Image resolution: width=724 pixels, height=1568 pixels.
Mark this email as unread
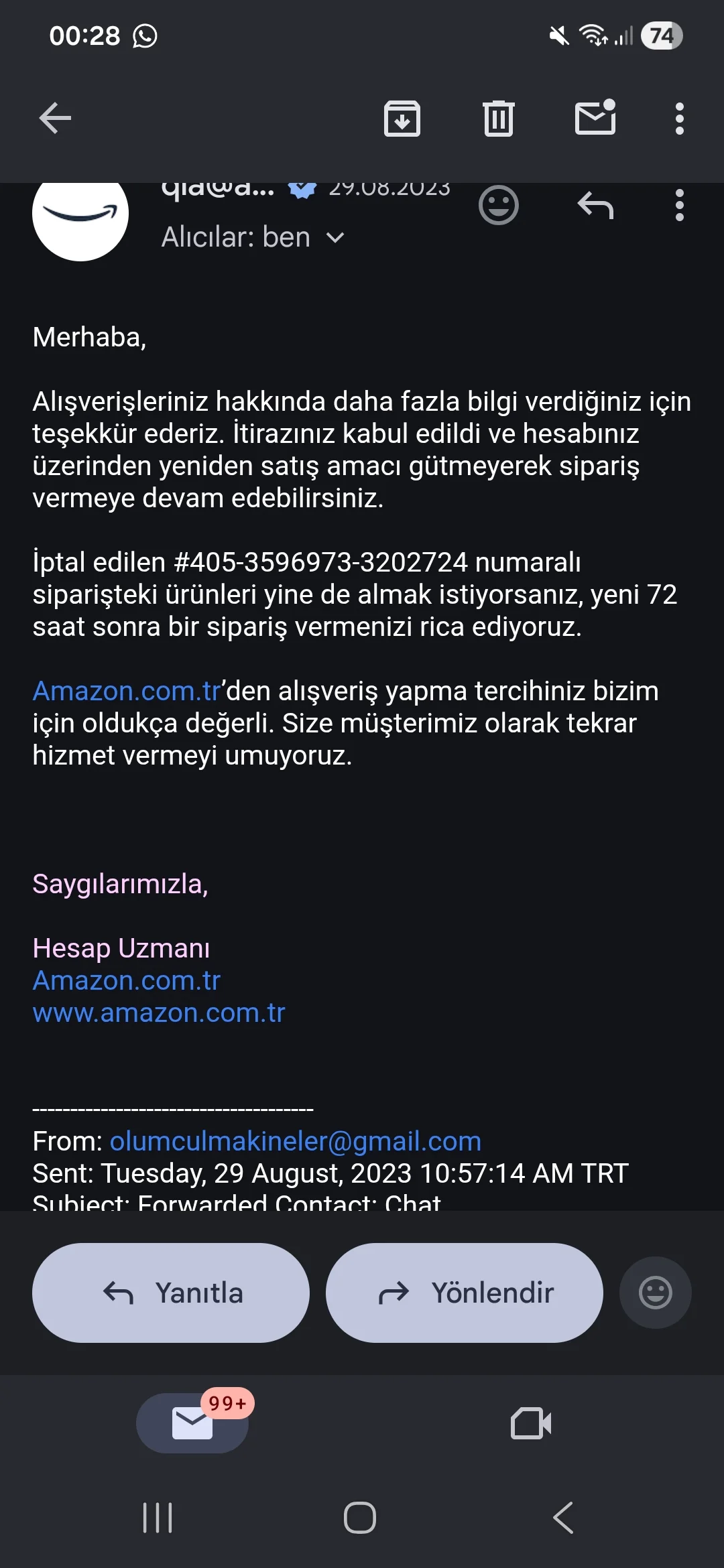click(595, 118)
